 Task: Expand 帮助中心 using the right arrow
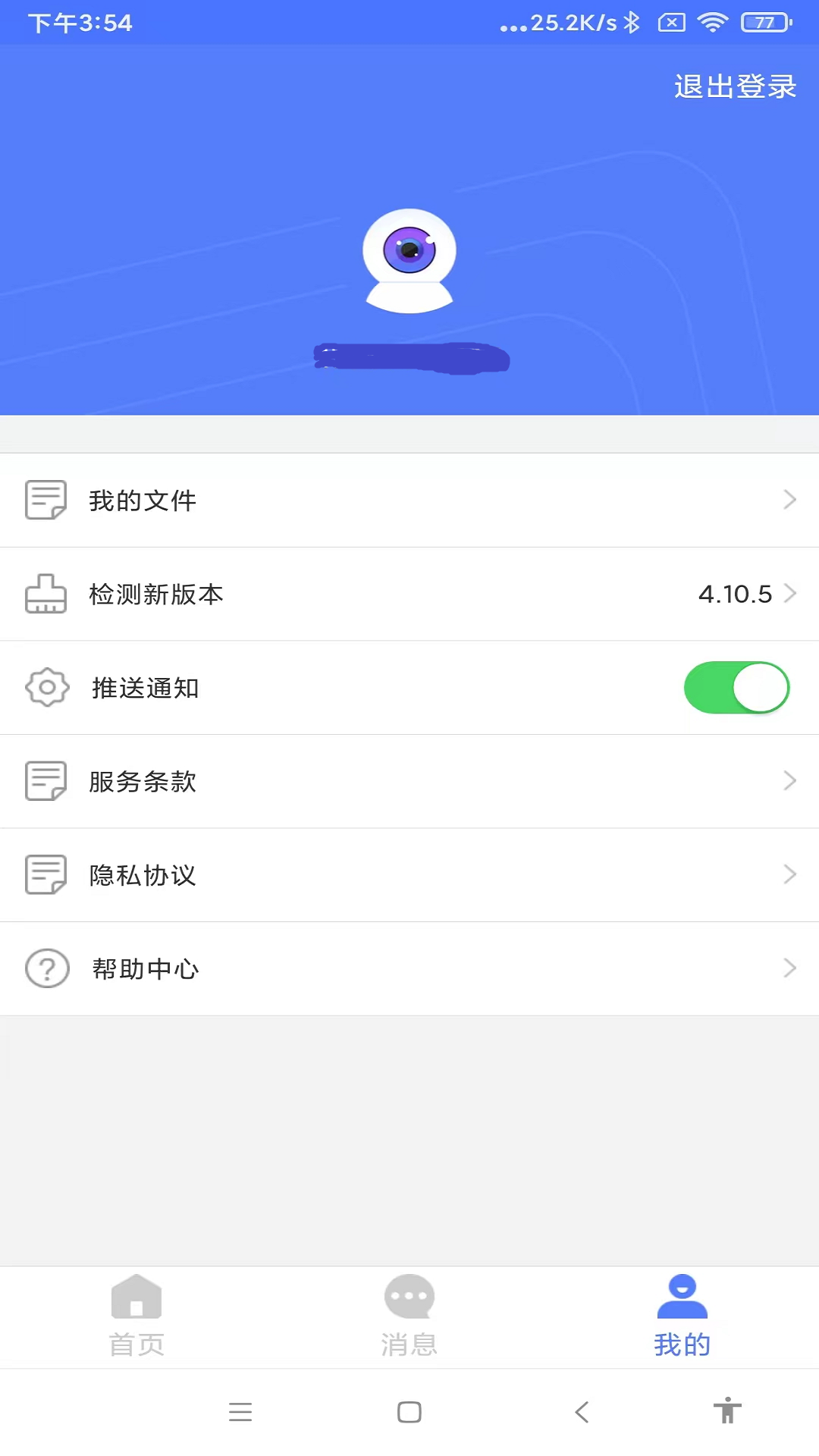(x=789, y=968)
